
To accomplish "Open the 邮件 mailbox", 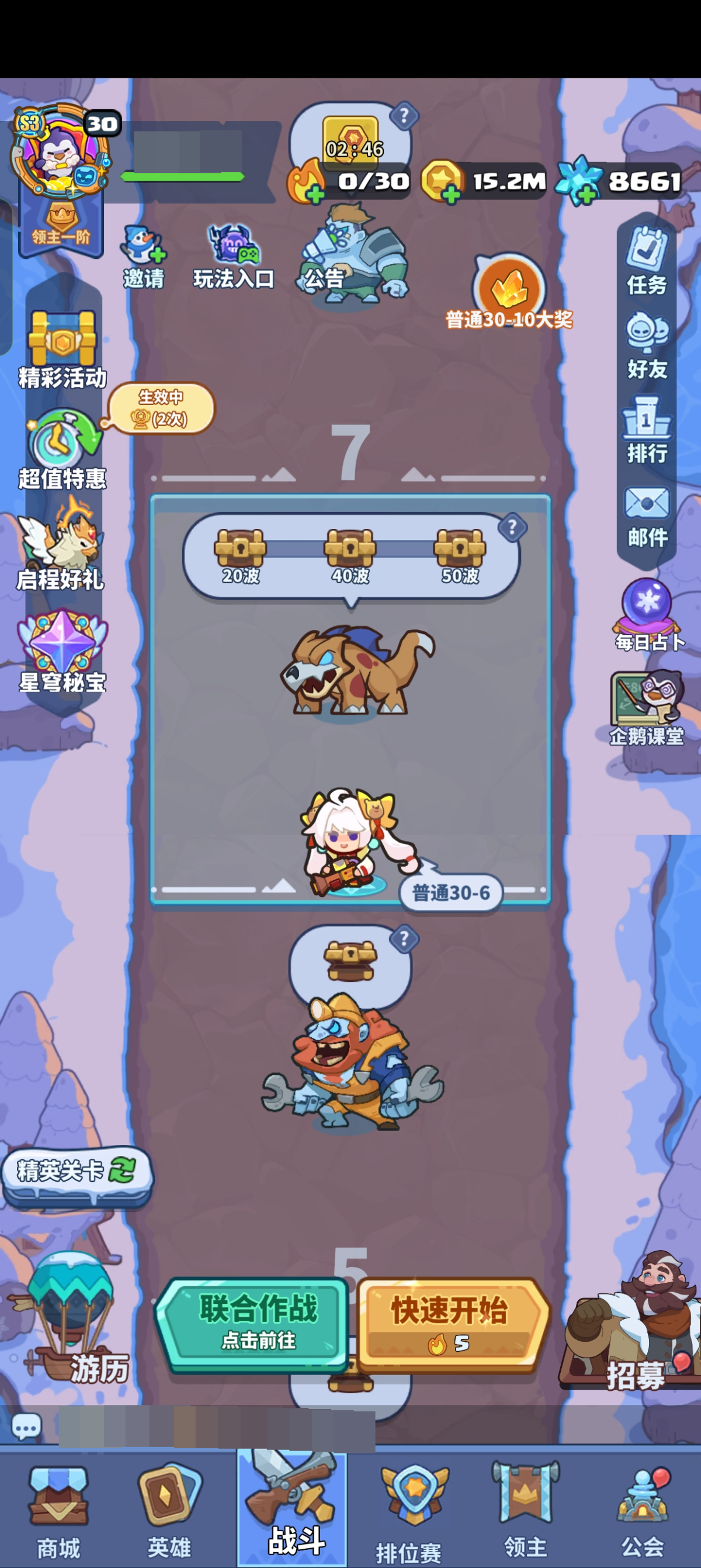I will [647, 514].
